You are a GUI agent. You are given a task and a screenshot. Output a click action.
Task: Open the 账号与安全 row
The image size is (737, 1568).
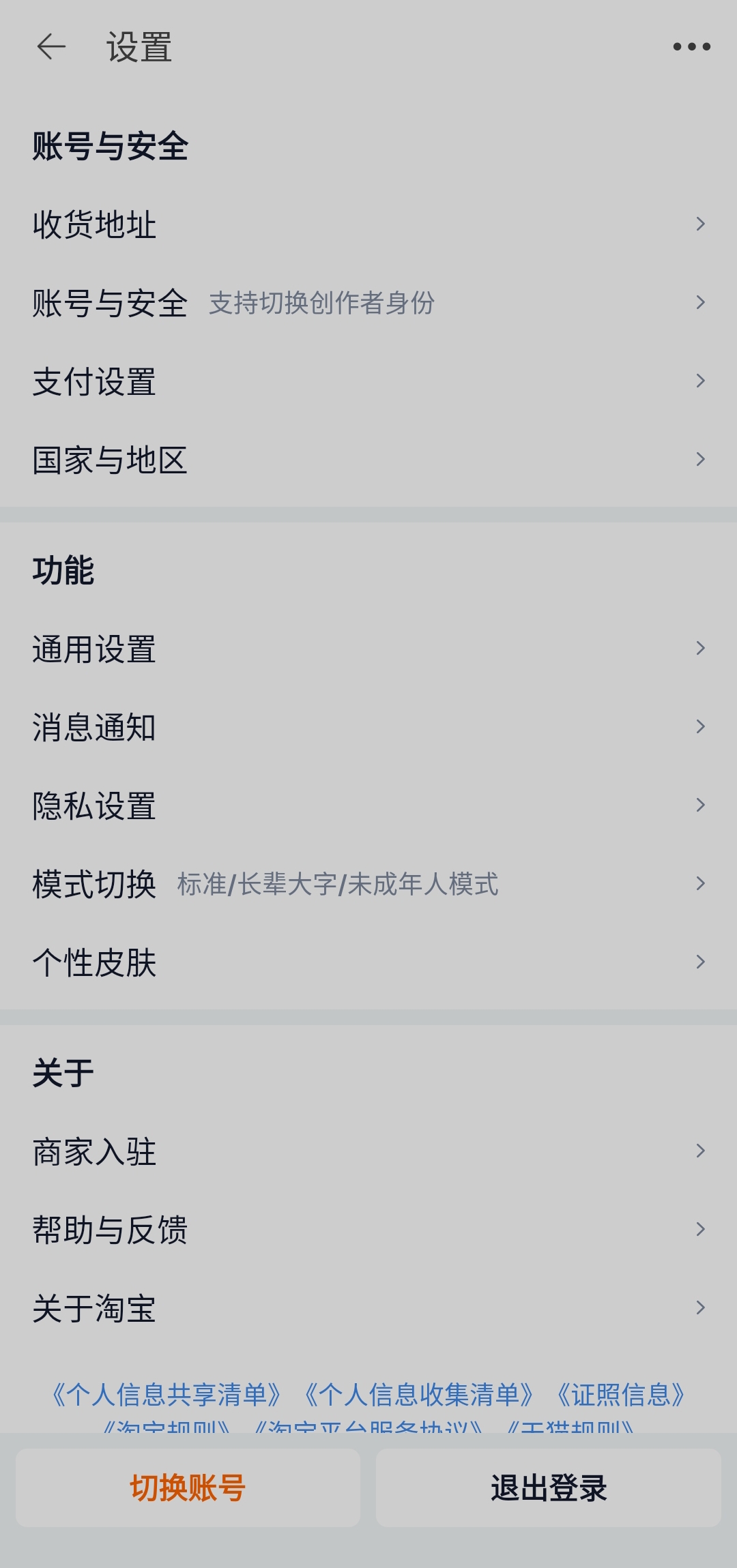coord(369,303)
